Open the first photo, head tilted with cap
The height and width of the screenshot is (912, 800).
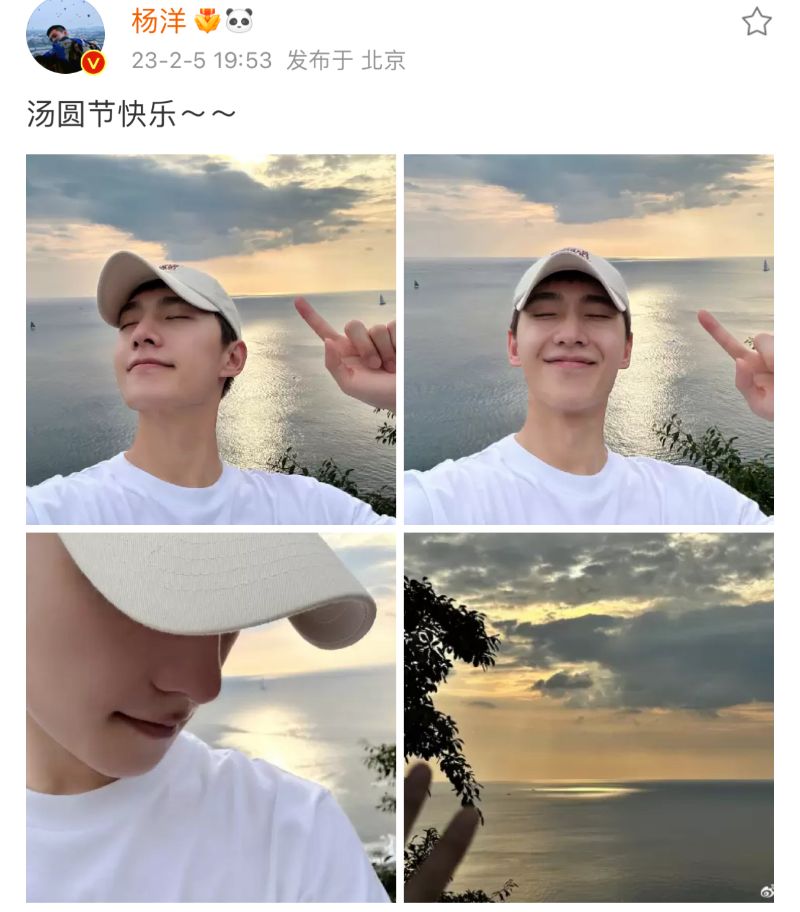pyautogui.click(x=211, y=339)
